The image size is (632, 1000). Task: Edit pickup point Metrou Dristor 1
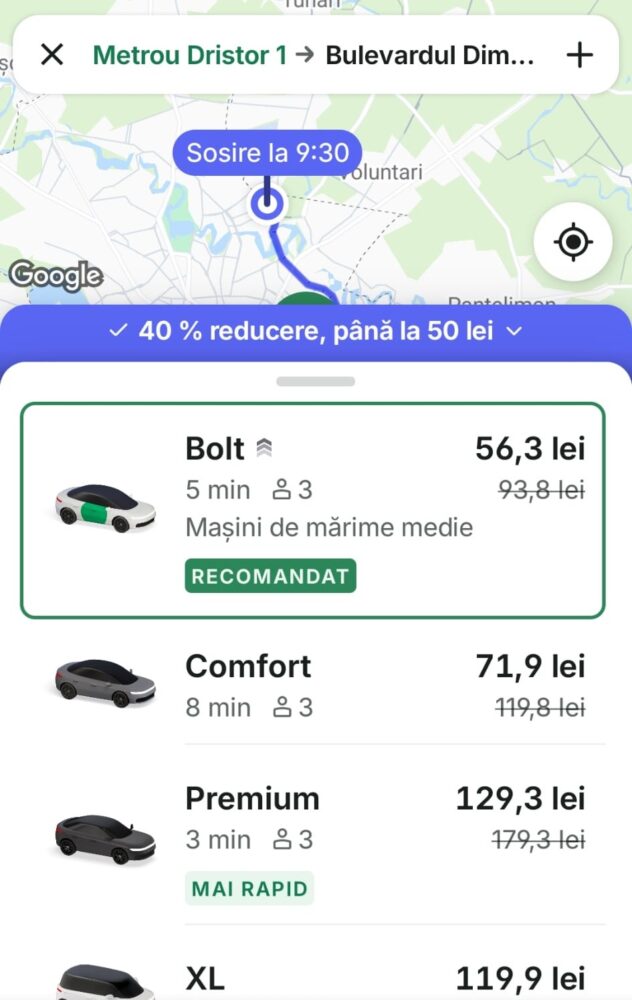click(189, 55)
